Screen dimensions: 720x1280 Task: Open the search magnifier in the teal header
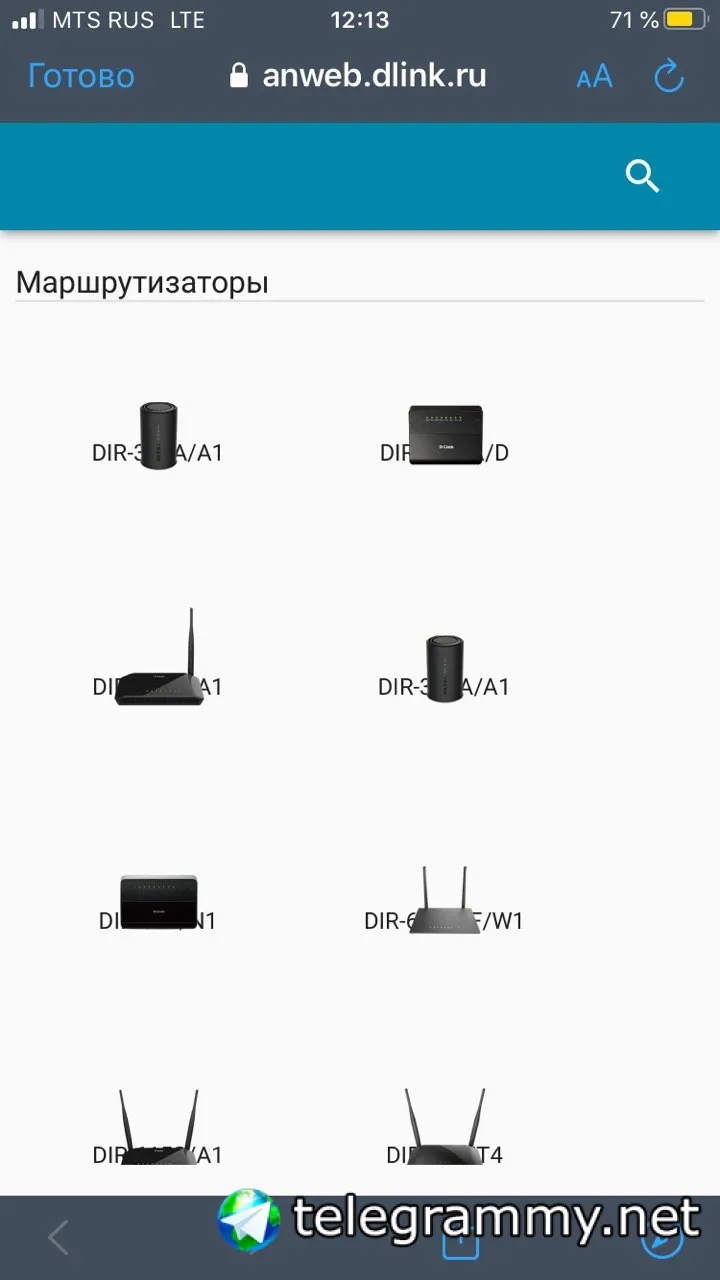pos(642,176)
